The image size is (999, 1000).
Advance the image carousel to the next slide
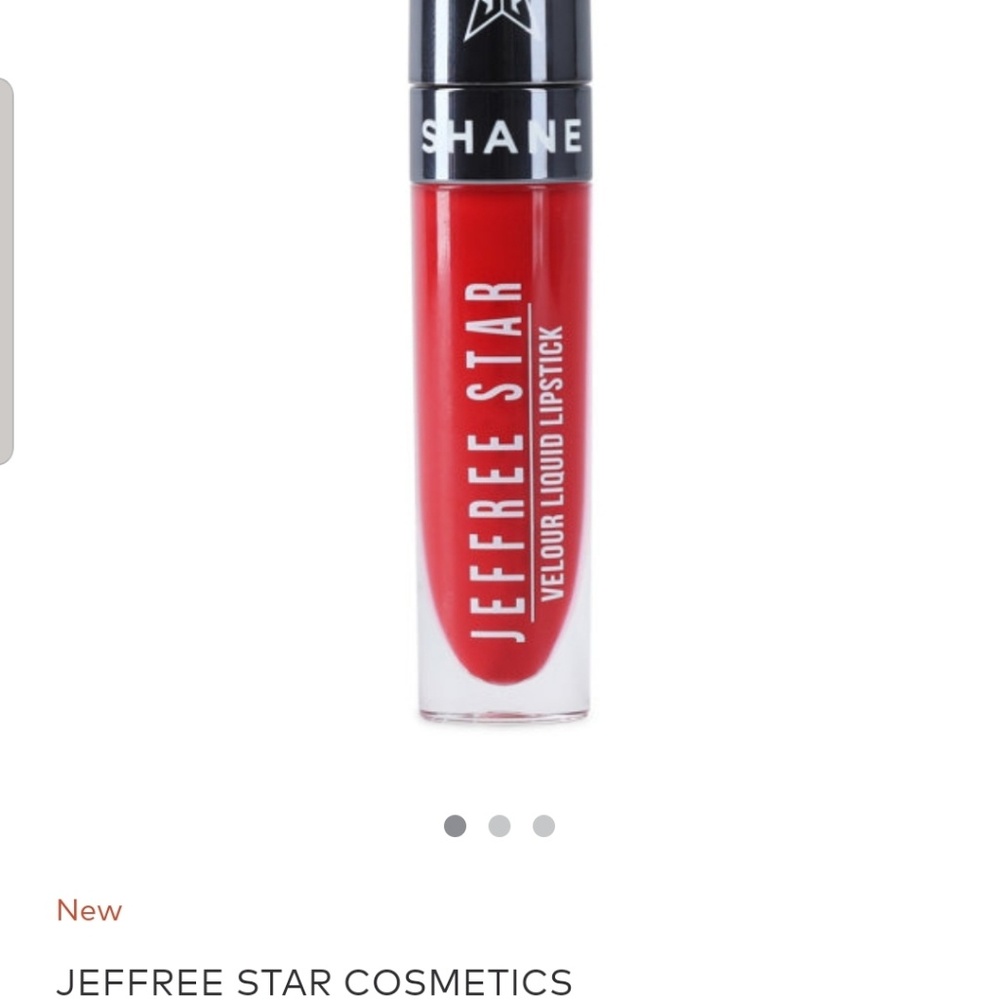[x=497, y=825]
